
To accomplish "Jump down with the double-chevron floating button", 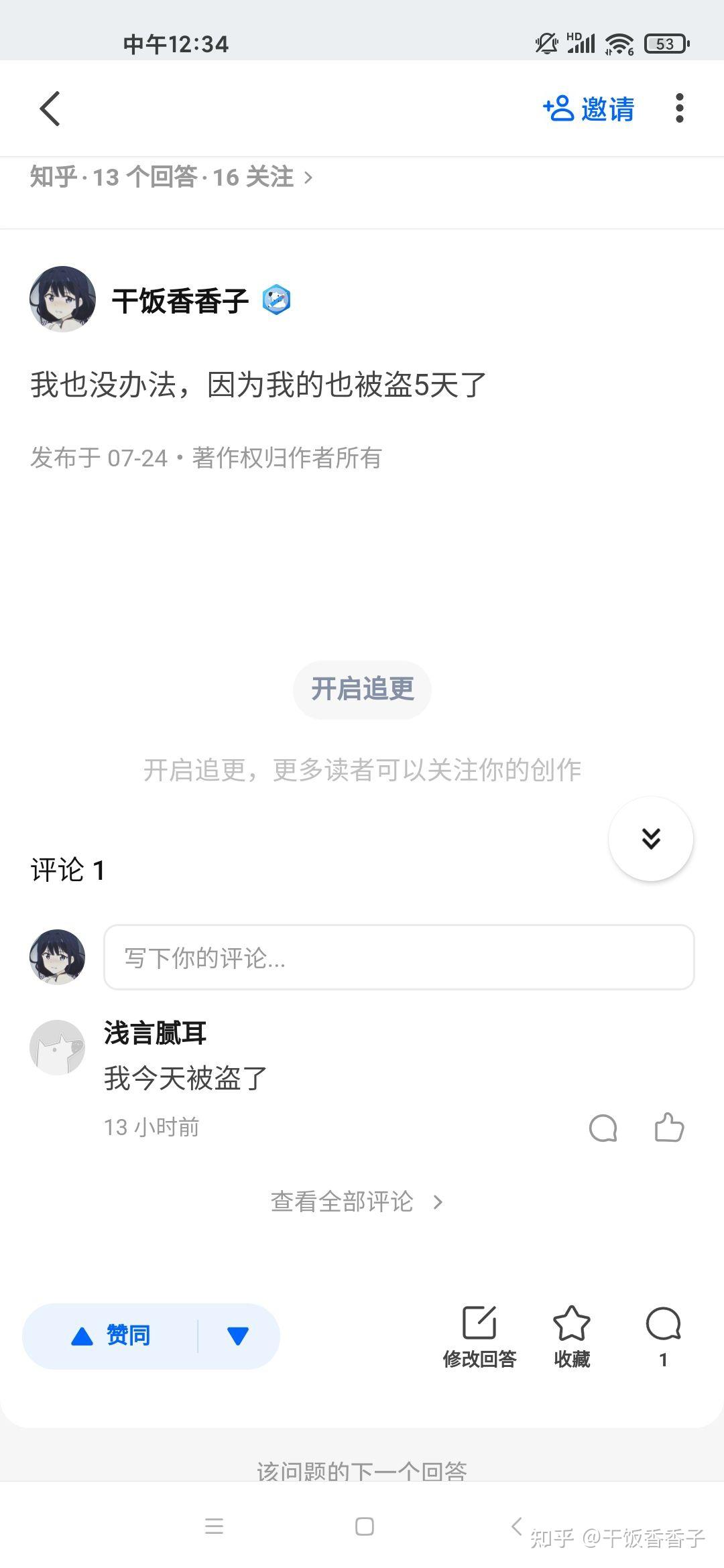I will coord(650,838).
